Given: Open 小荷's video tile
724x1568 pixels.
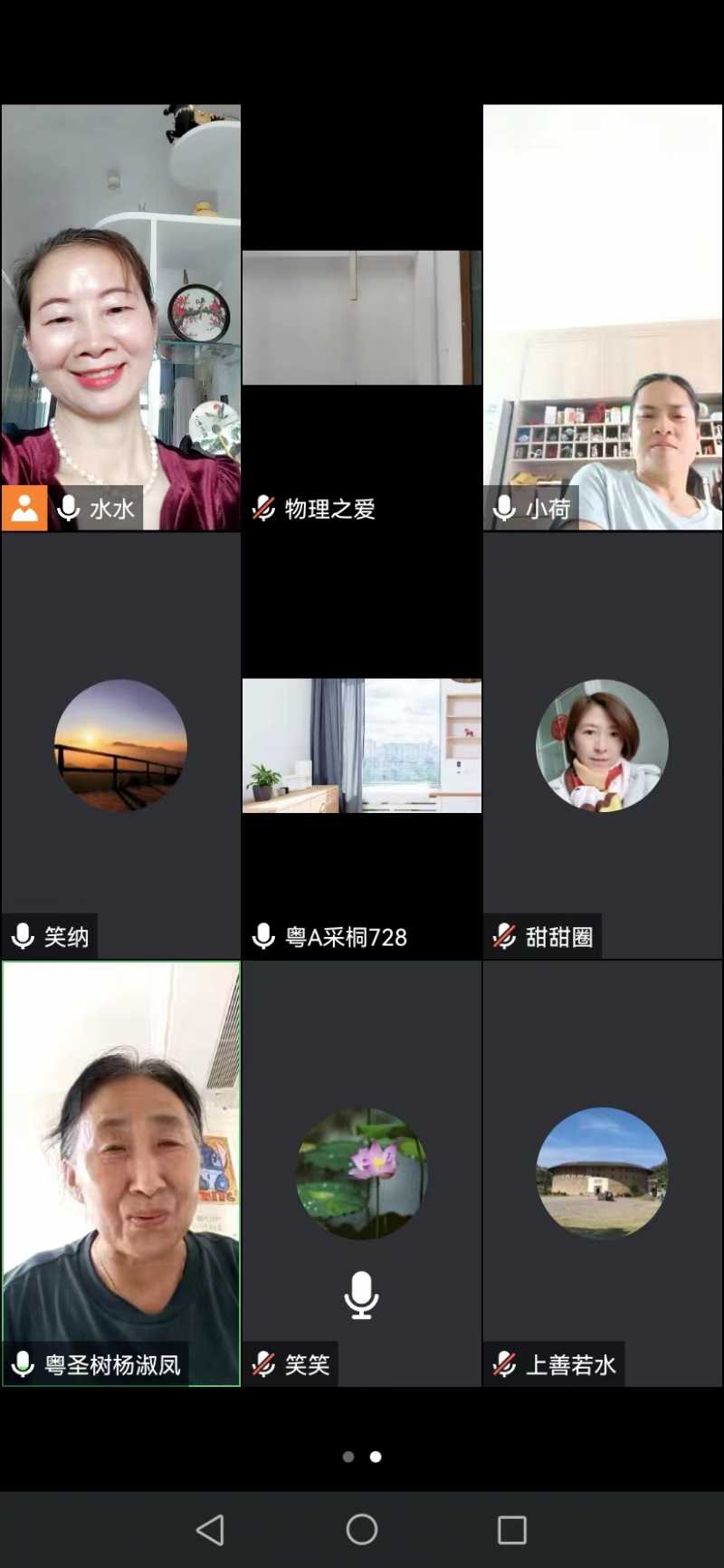Looking at the screenshot, I should click(603, 317).
